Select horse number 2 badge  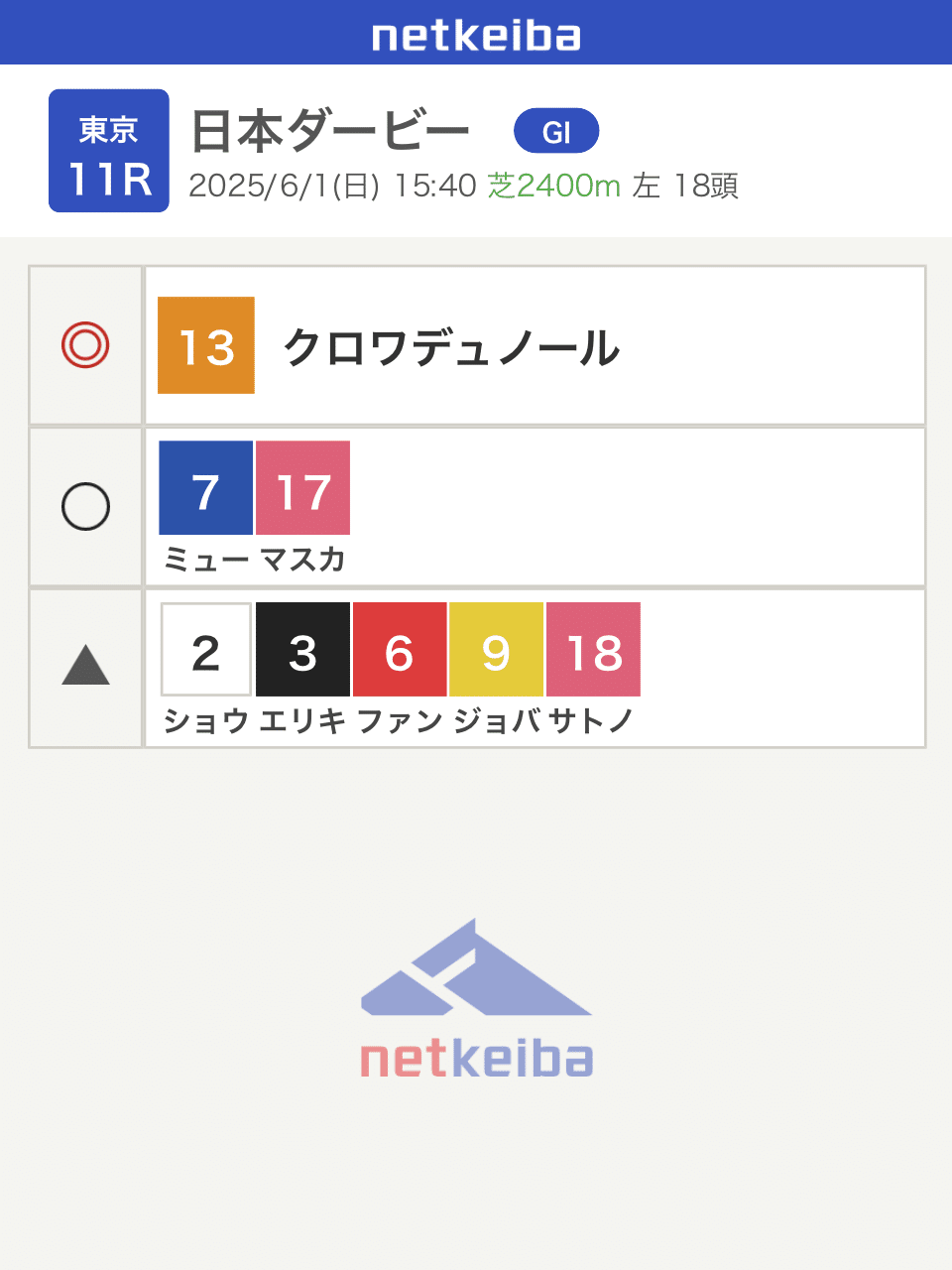[x=205, y=649]
